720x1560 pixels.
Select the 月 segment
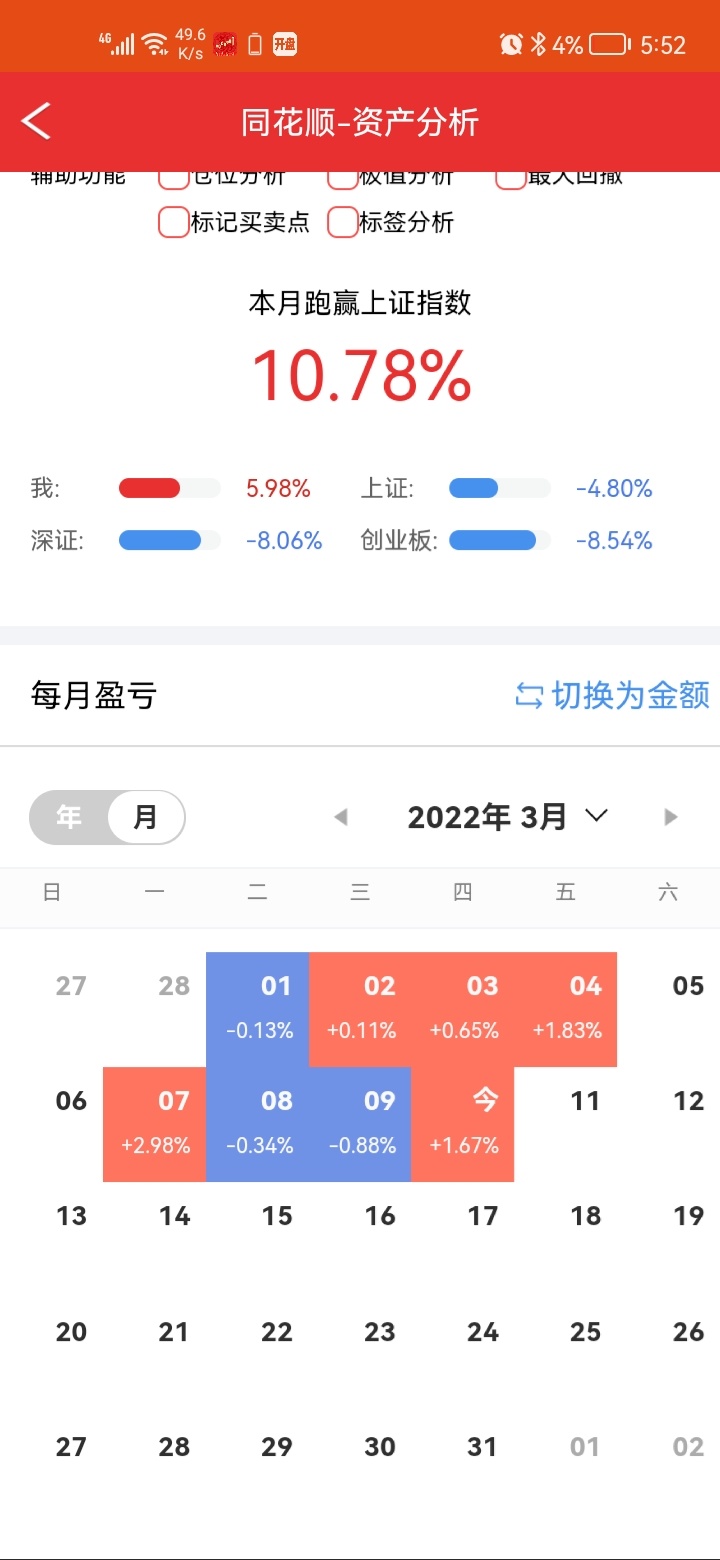point(146,817)
